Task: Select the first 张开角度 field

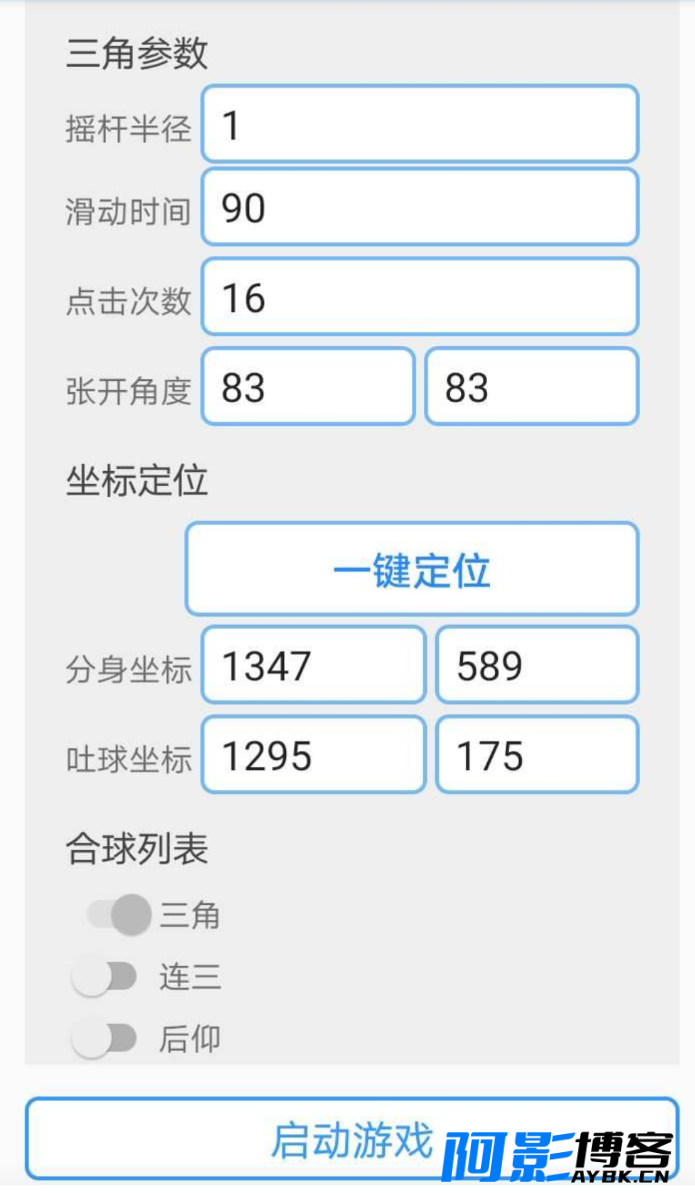Action: [x=308, y=387]
